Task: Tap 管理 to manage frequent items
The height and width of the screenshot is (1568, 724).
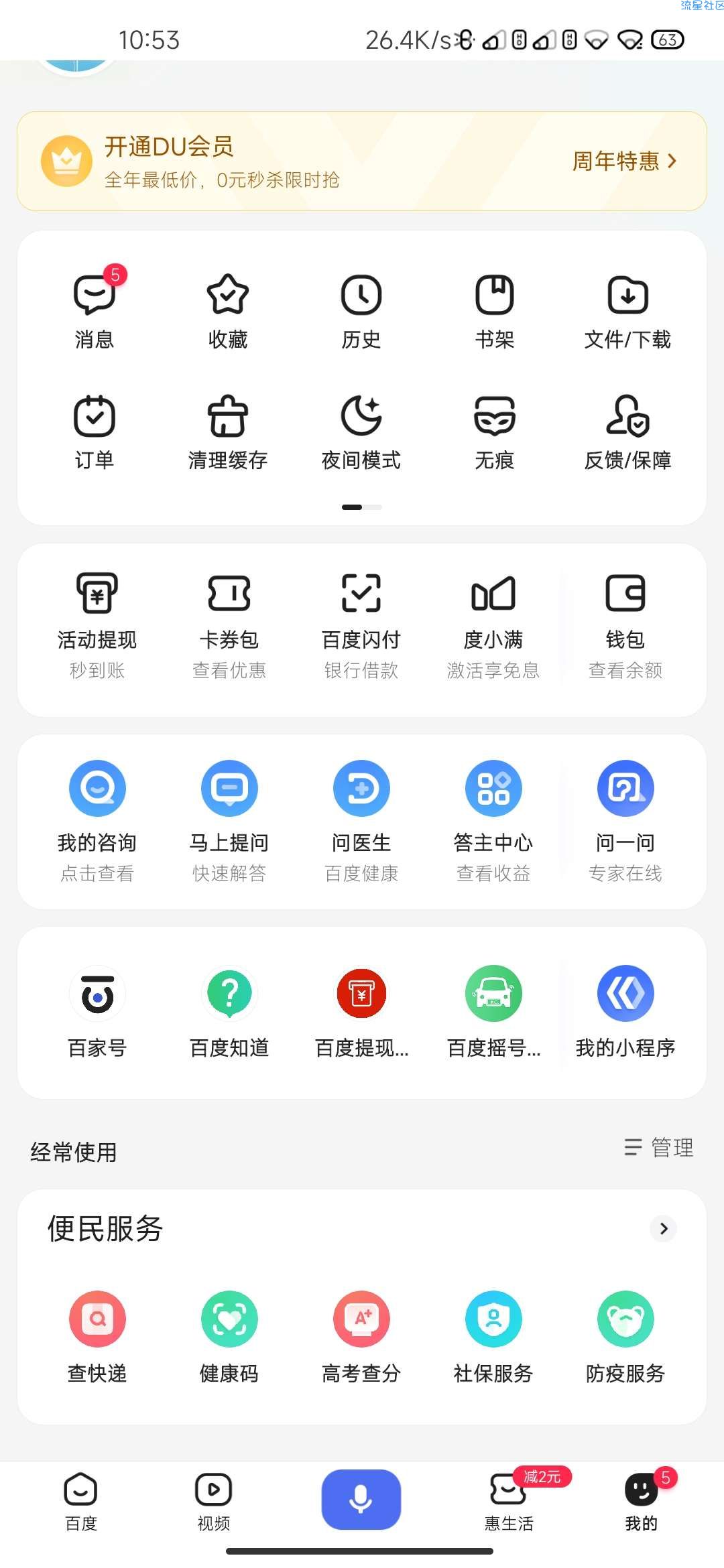Action: (x=660, y=1147)
